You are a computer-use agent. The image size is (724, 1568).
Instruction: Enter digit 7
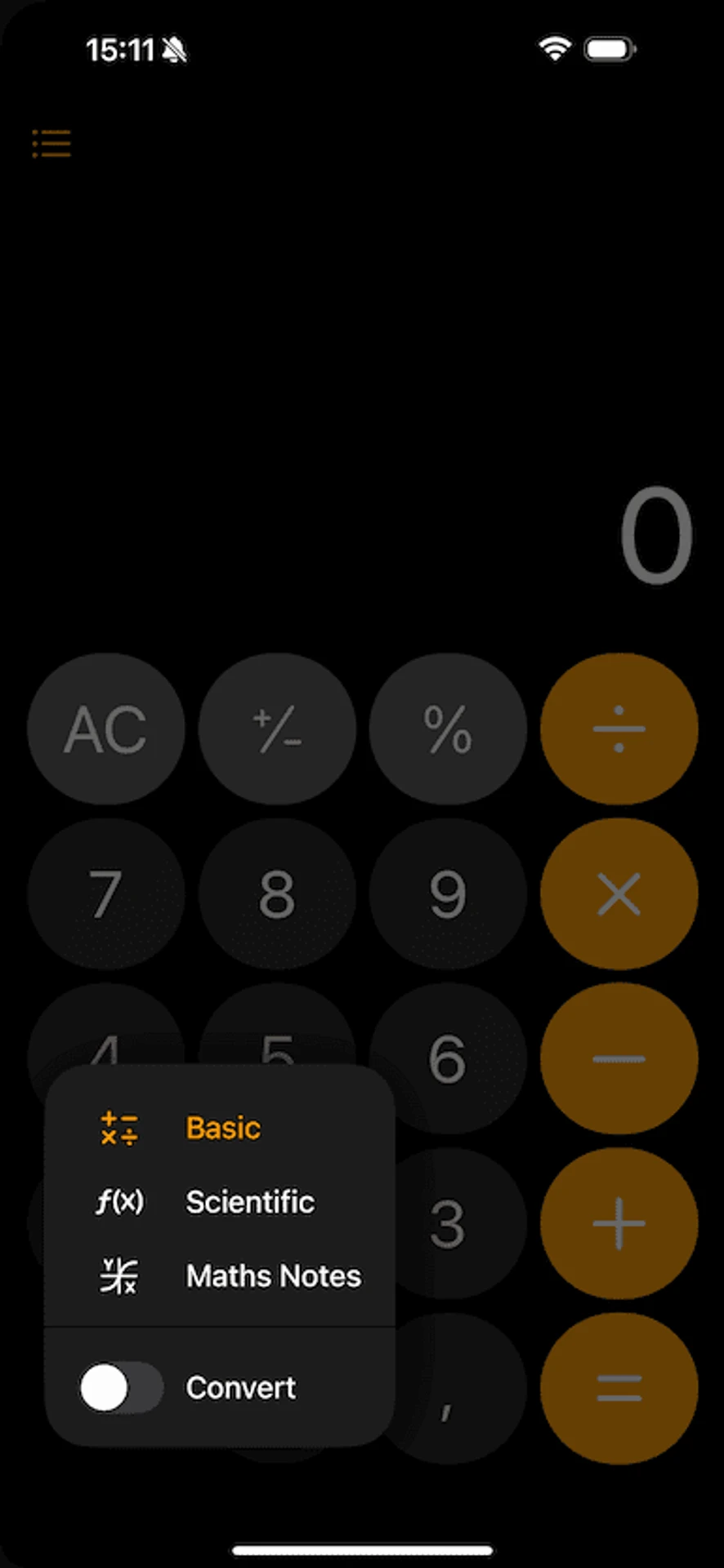click(x=105, y=894)
